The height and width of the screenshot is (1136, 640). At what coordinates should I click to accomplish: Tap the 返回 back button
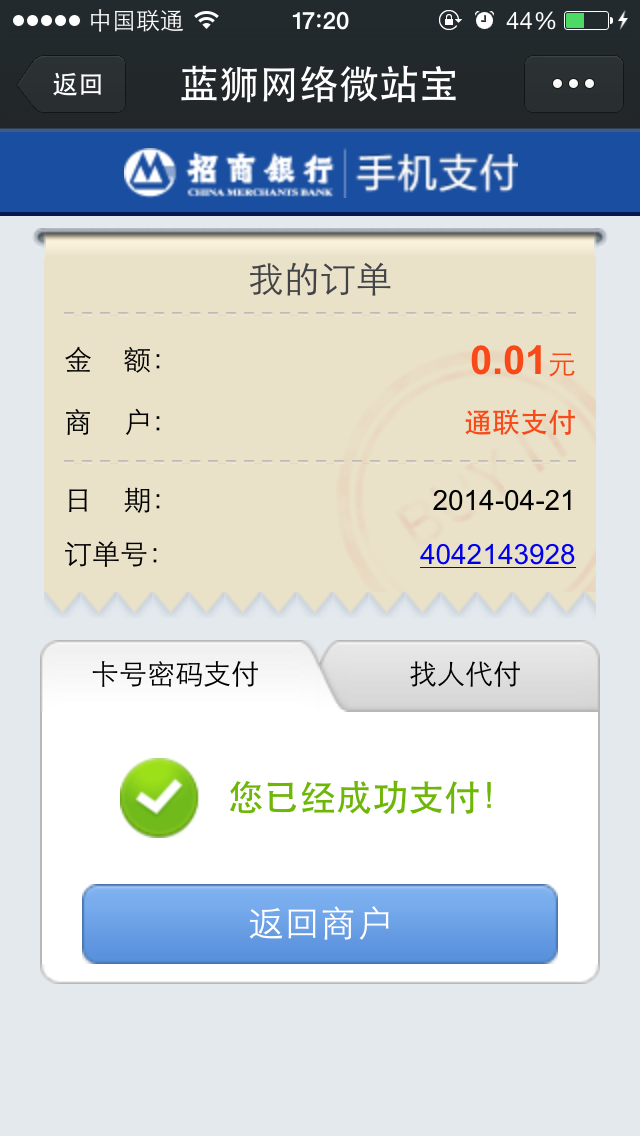(72, 84)
